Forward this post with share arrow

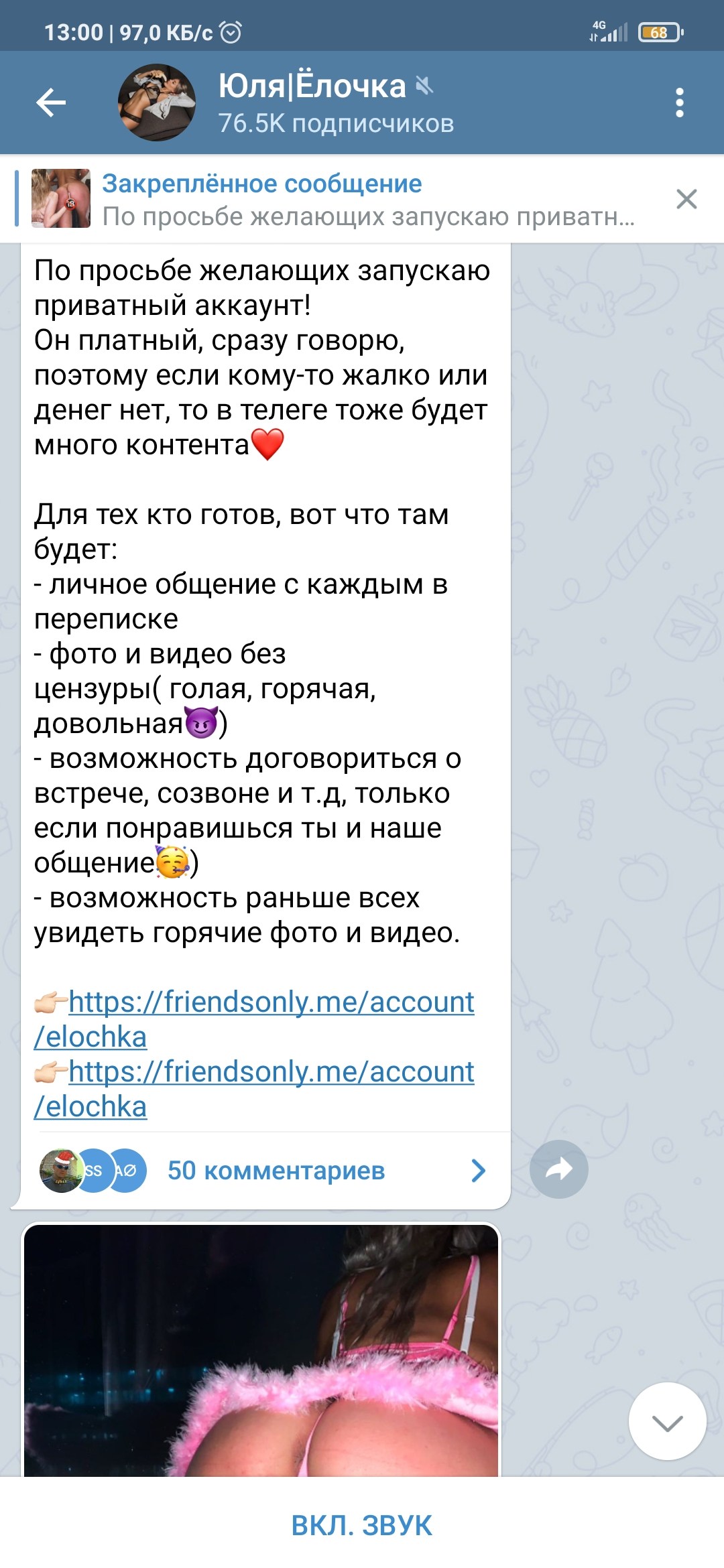click(x=558, y=1169)
